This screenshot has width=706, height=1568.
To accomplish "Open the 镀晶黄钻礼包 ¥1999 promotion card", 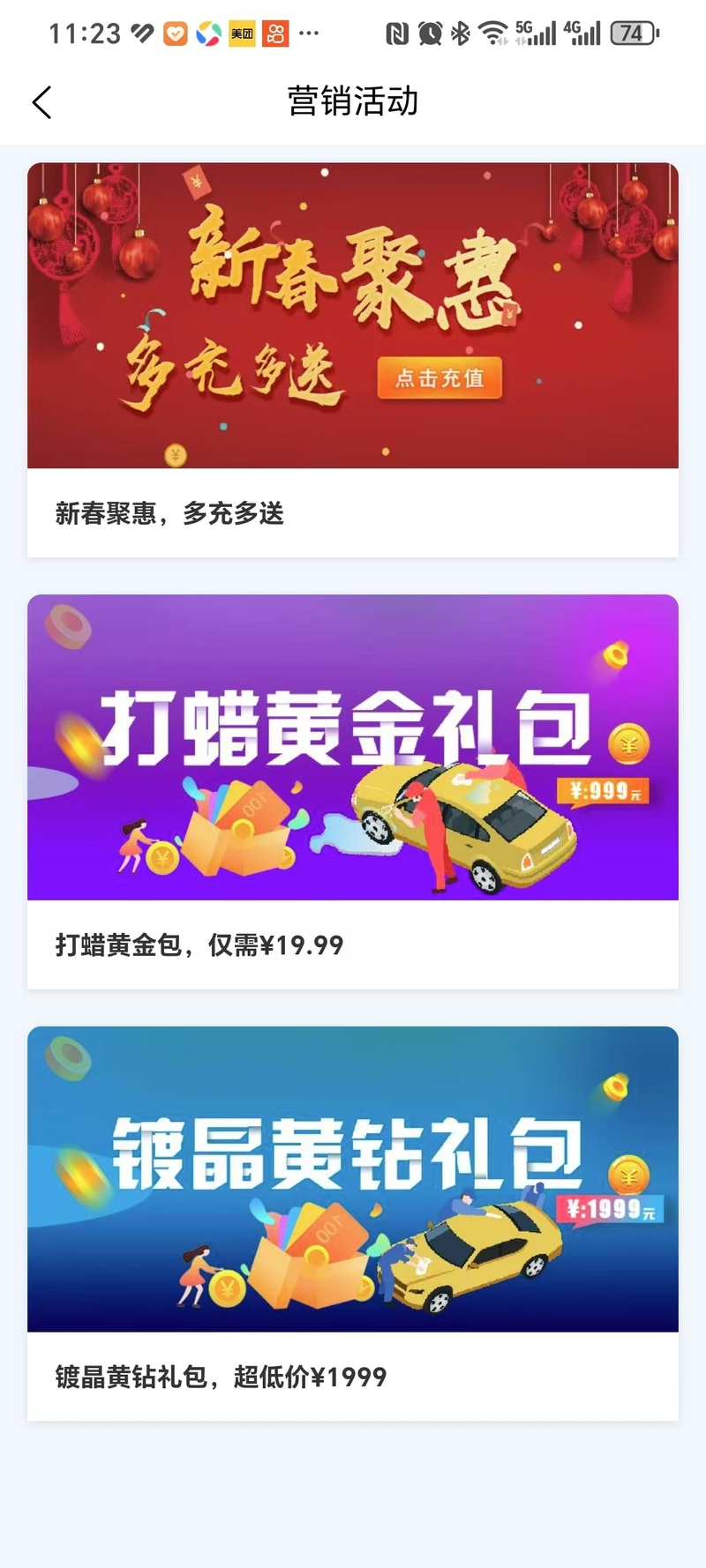I will click(353, 1223).
